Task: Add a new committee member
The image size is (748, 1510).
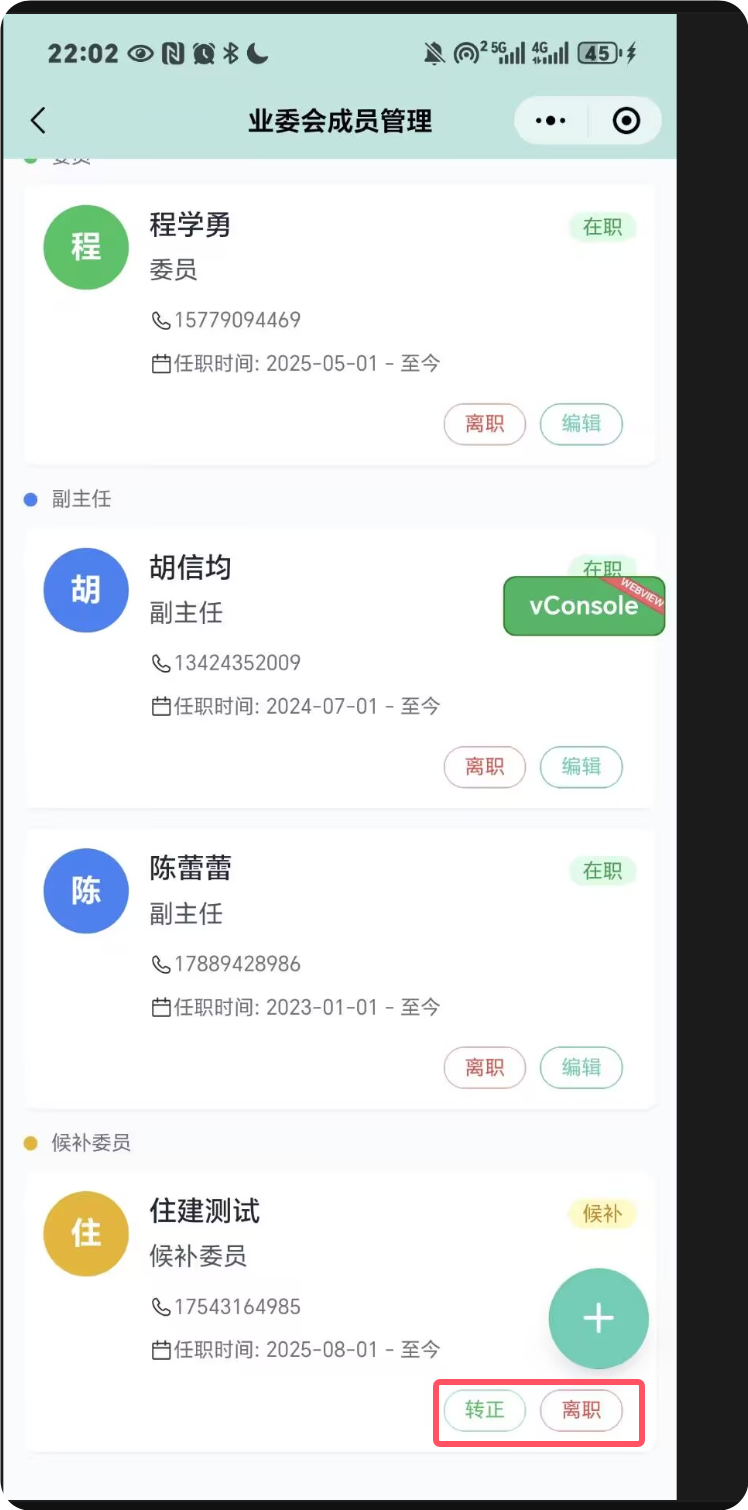Action: click(x=598, y=1318)
